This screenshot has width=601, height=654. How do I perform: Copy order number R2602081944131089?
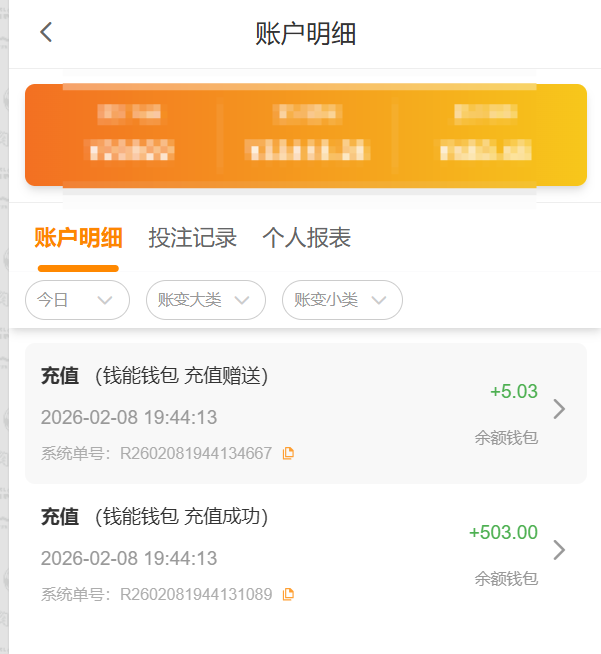click(x=289, y=594)
